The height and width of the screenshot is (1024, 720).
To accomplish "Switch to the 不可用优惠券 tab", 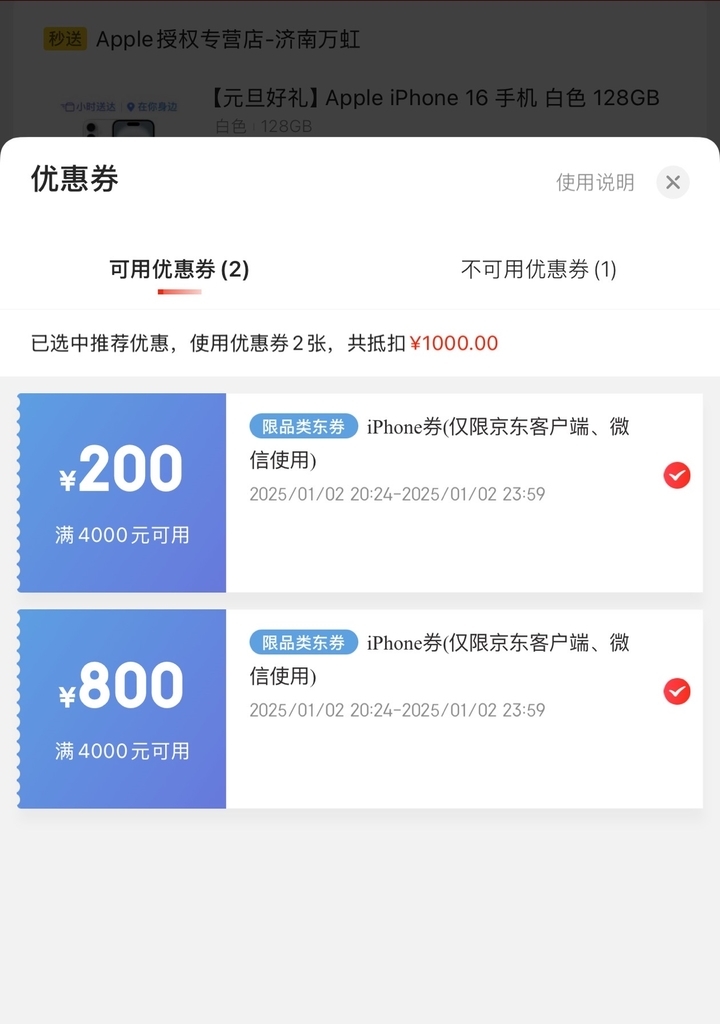I will [538, 269].
